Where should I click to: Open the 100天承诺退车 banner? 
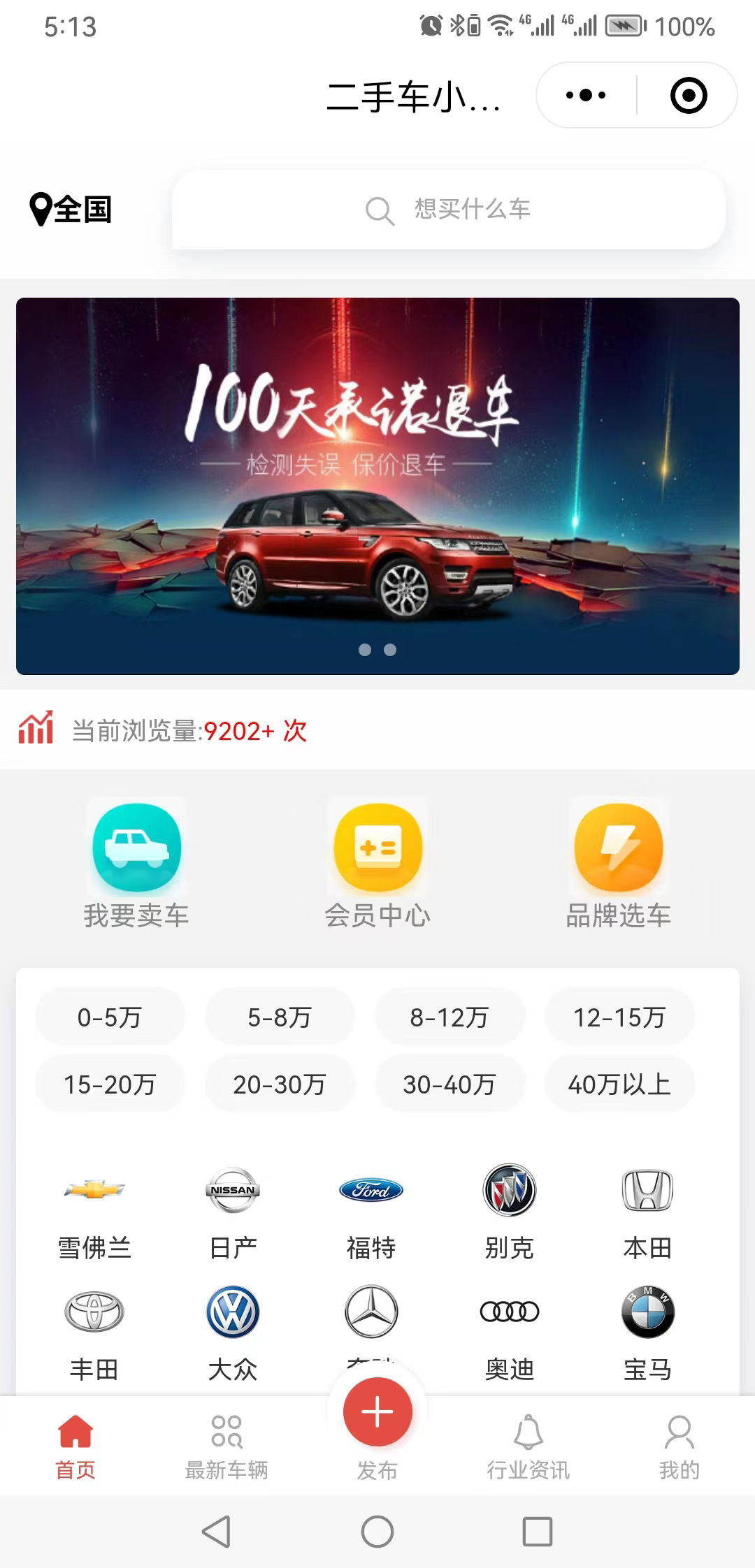point(377,486)
